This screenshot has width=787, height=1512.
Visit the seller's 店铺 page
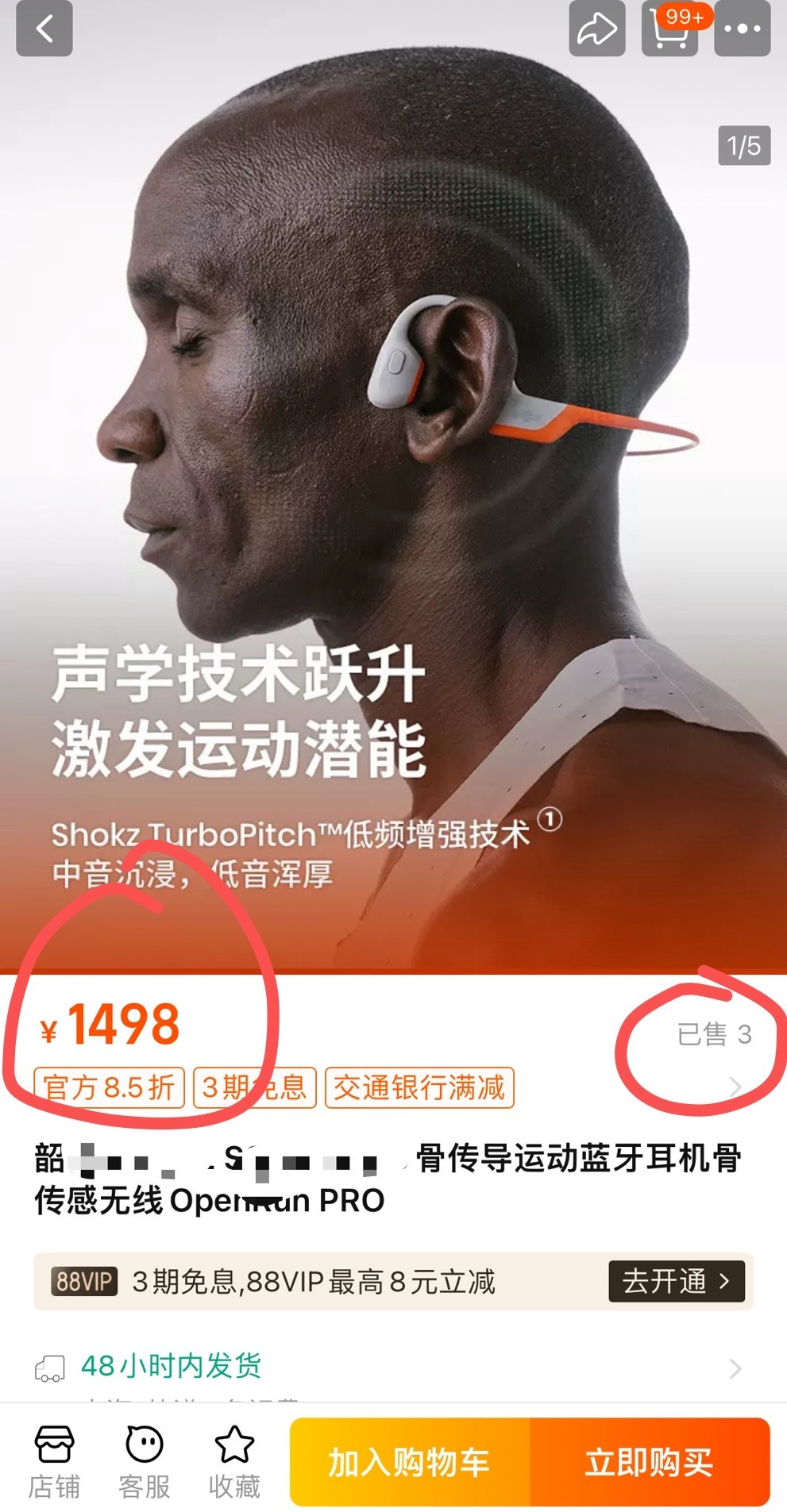pyautogui.click(x=54, y=1464)
